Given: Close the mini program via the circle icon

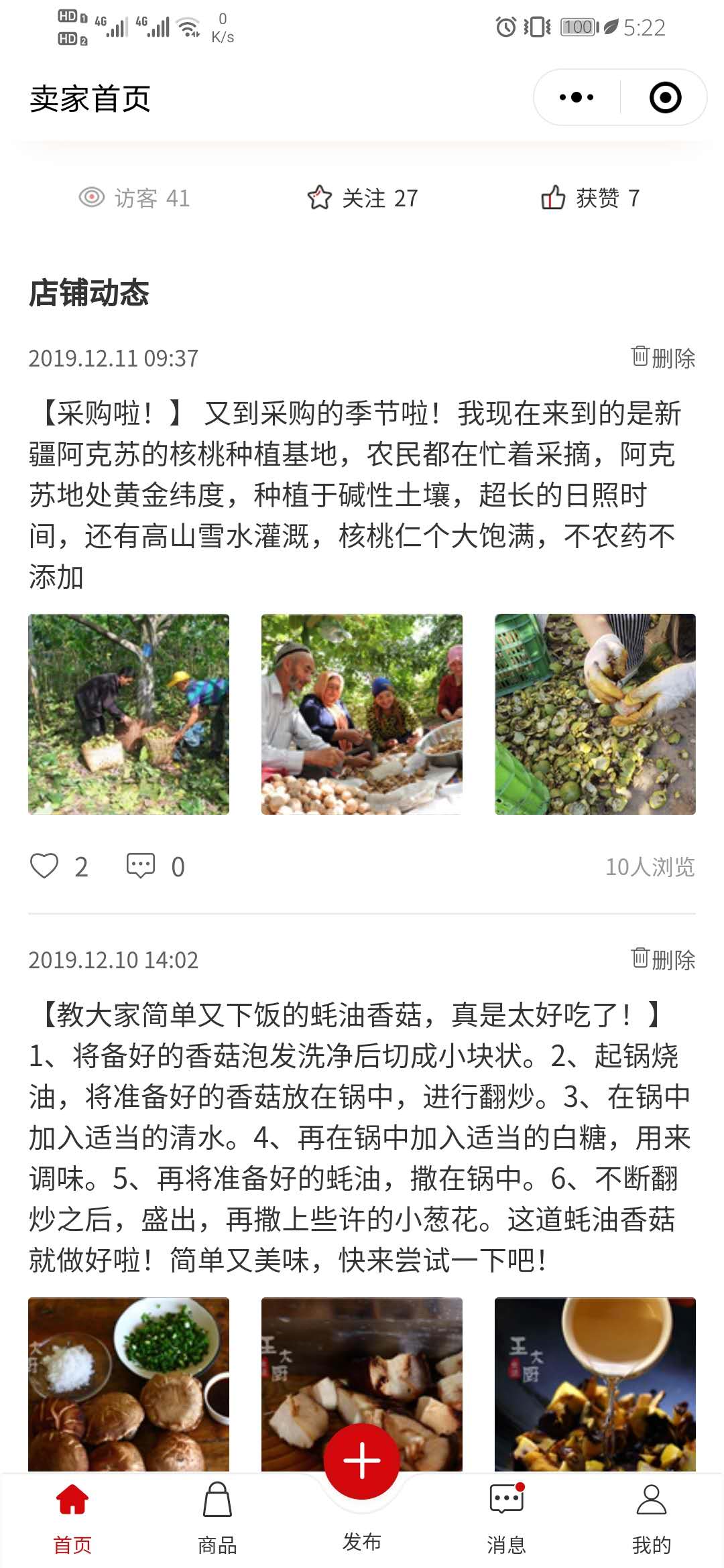Looking at the screenshot, I should click(665, 98).
